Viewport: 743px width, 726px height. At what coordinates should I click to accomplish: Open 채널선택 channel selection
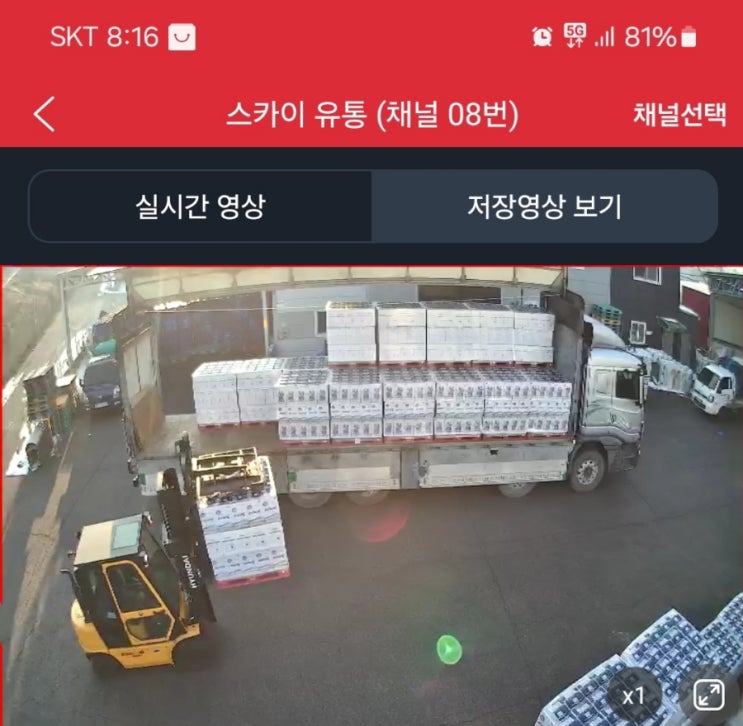pyautogui.click(x=679, y=115)
